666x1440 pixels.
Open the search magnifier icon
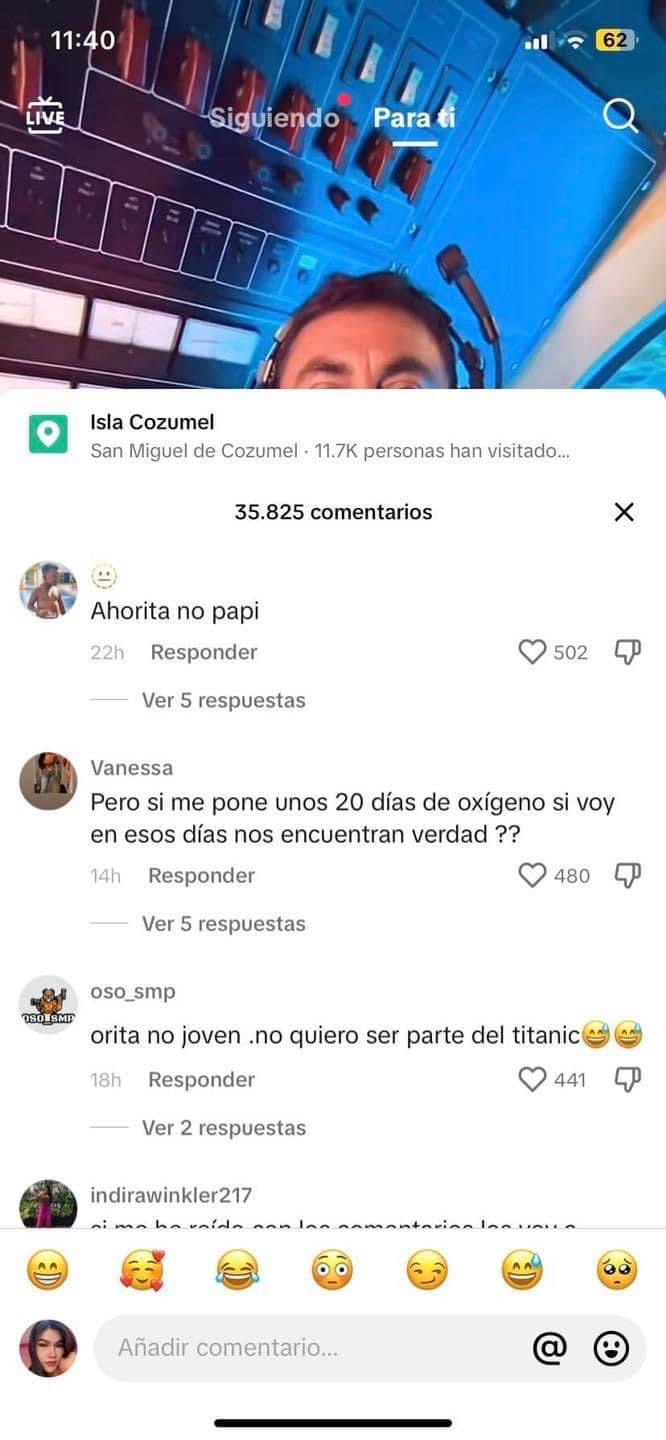(x=620, y=118)
